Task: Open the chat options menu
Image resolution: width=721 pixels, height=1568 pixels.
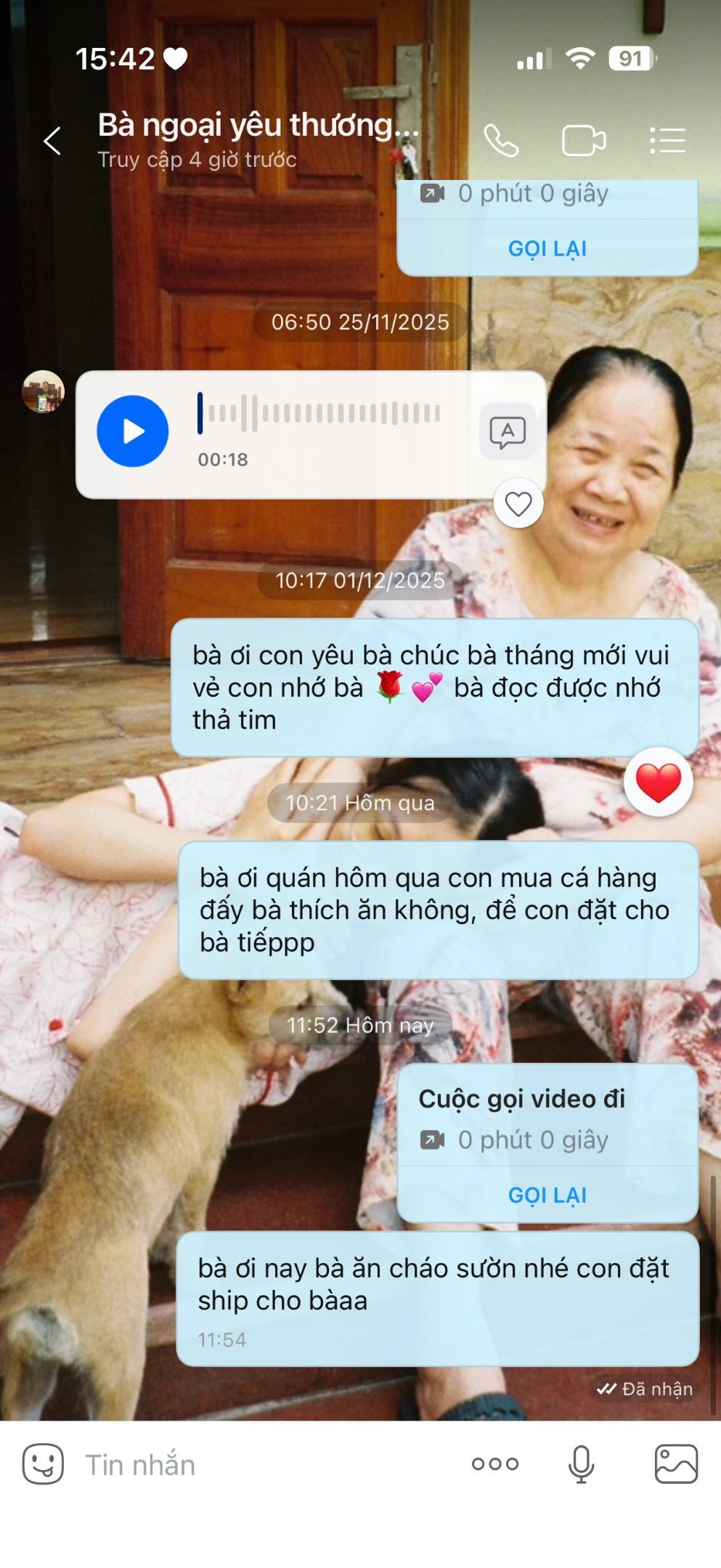Action: click(667, 141)
